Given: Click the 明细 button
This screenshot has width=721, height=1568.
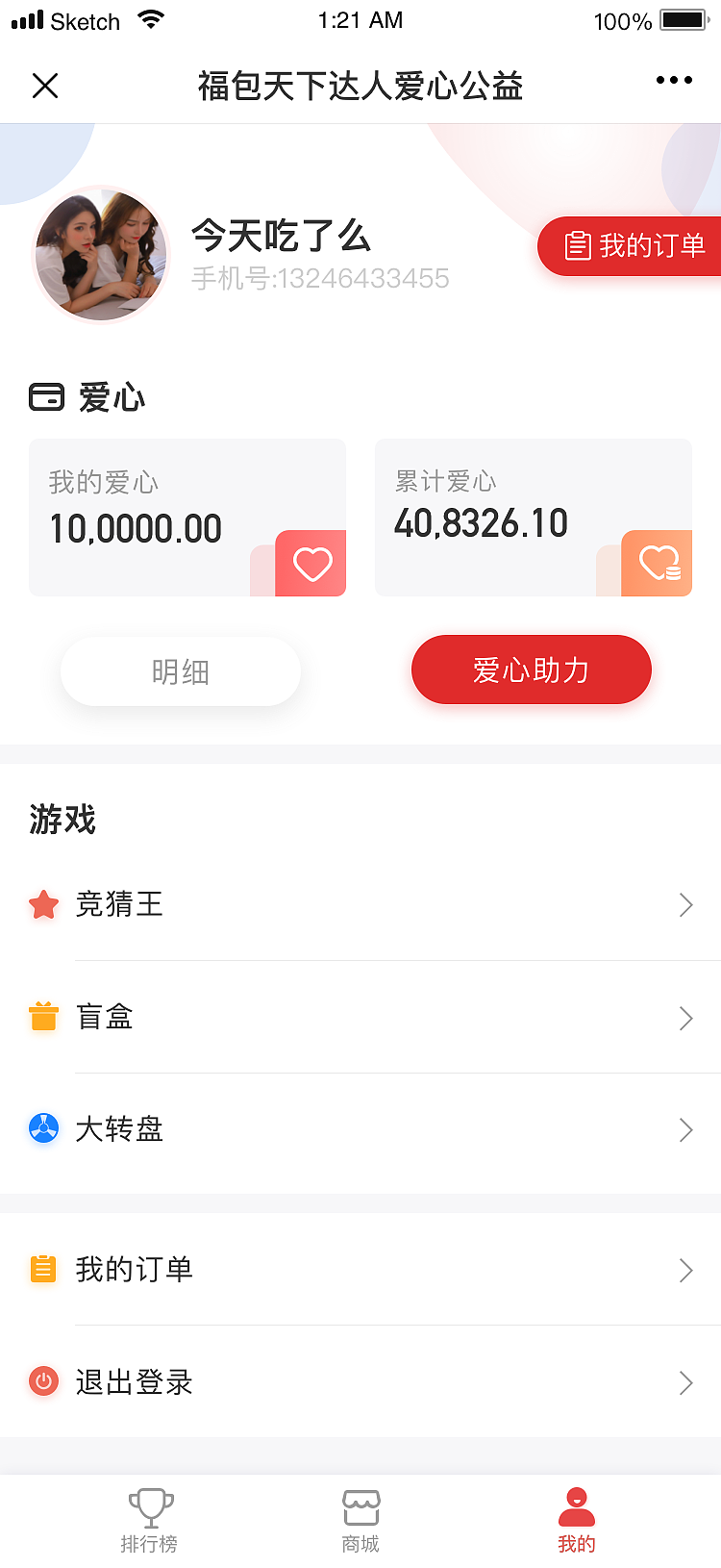Looking at the screenshot, I should point(180,670).
